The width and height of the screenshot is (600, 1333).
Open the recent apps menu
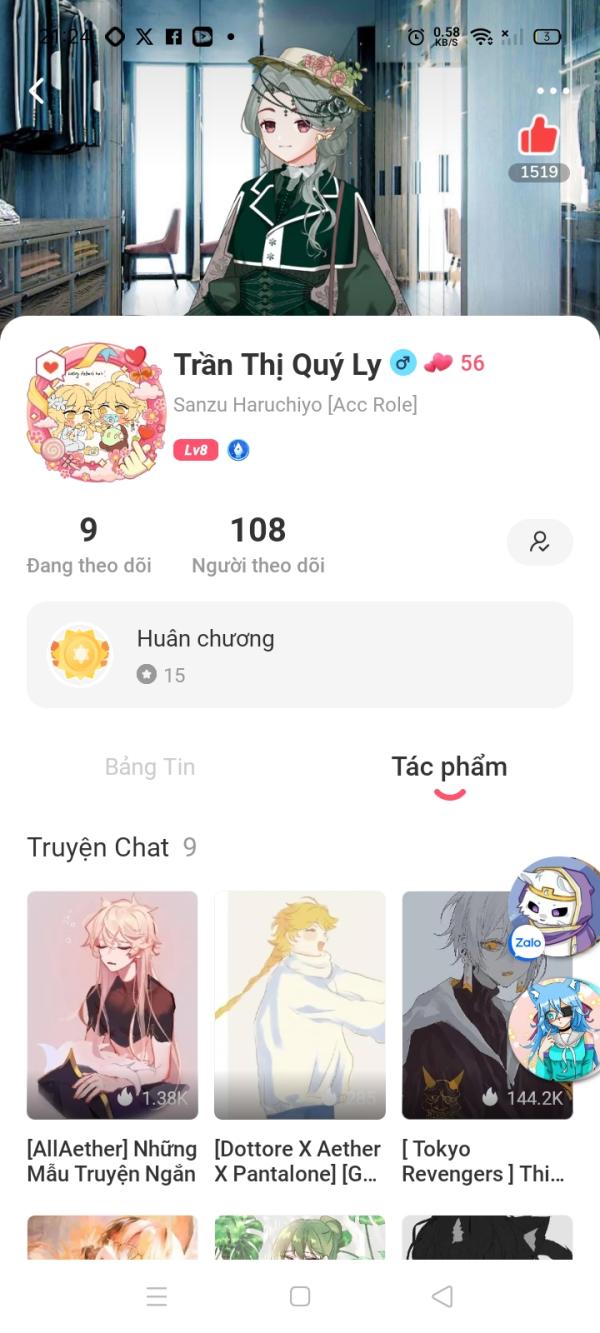click(157, 1297)
